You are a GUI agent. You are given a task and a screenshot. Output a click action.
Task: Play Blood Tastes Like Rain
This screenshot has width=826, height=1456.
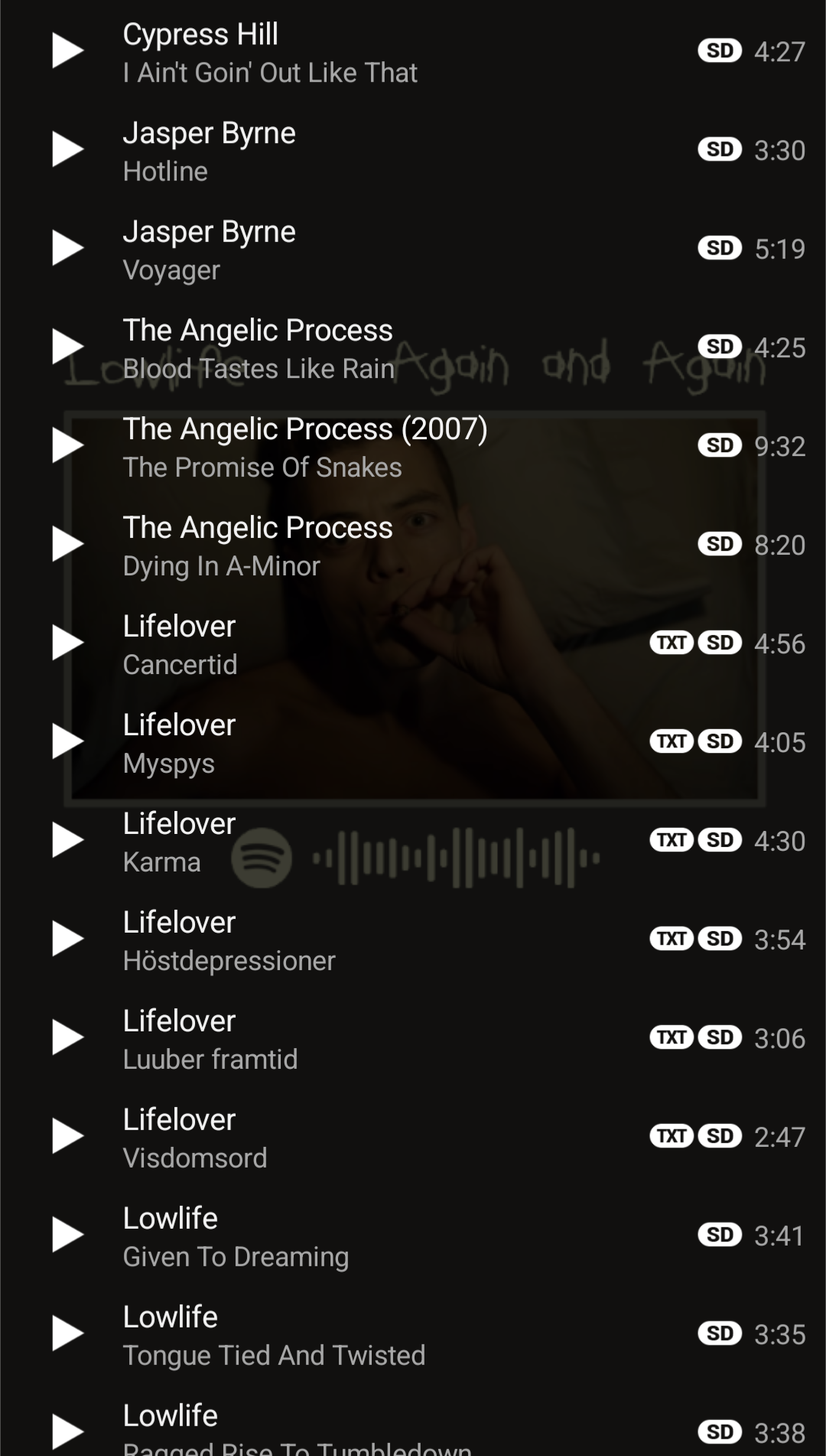click(x=67, y=347)
